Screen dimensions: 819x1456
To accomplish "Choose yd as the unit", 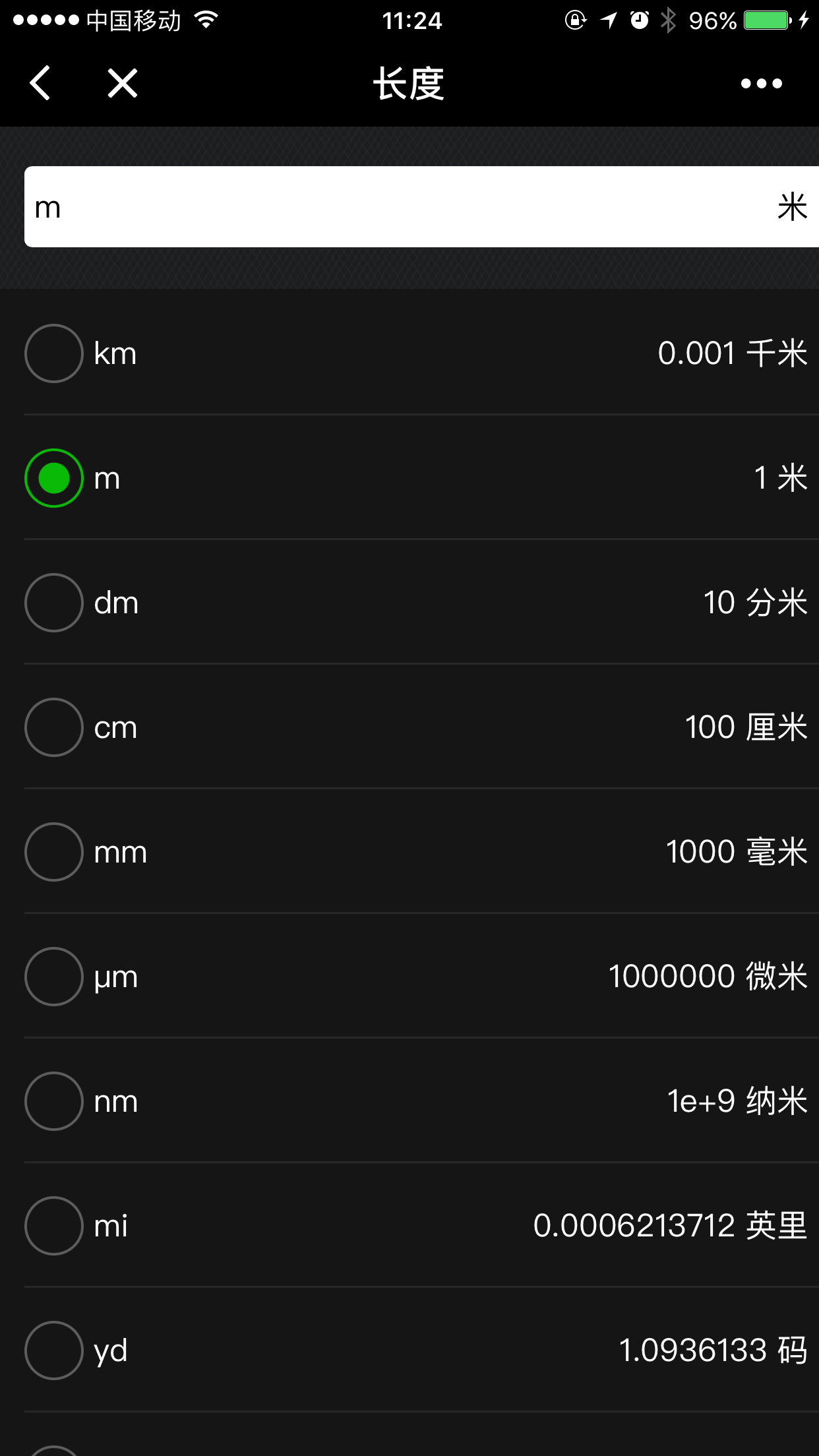I will [54, 1350].
